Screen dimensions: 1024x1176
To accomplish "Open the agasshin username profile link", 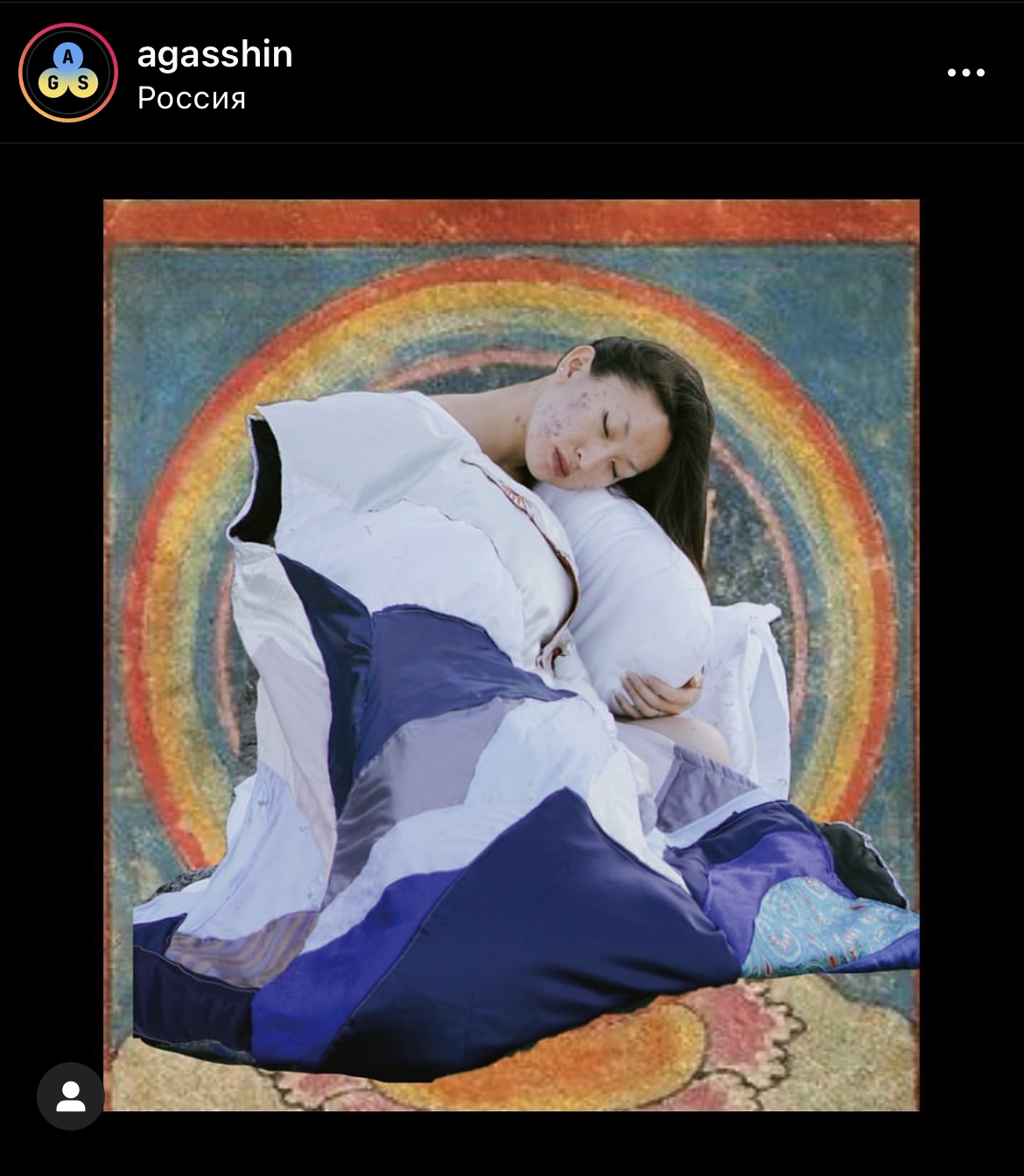I will (x=214, y=54).
